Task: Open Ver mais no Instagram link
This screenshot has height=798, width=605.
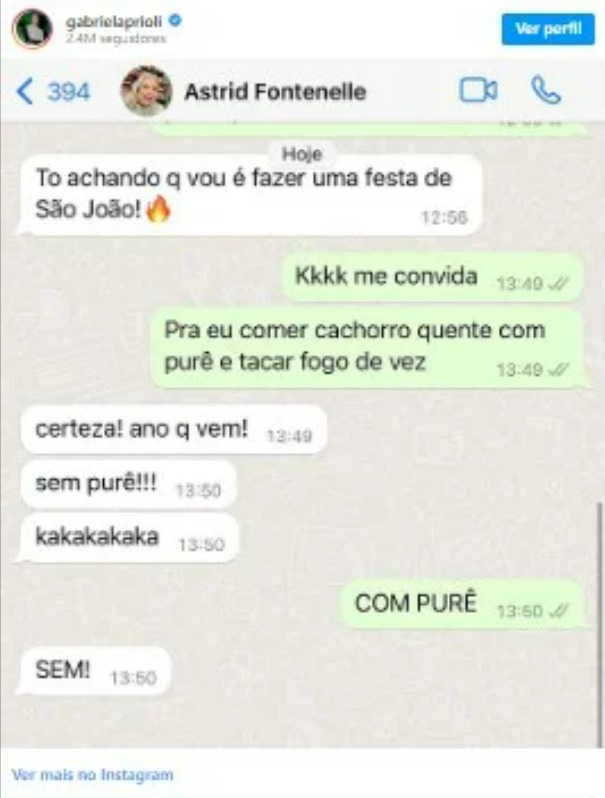Action: coord(92,774)
